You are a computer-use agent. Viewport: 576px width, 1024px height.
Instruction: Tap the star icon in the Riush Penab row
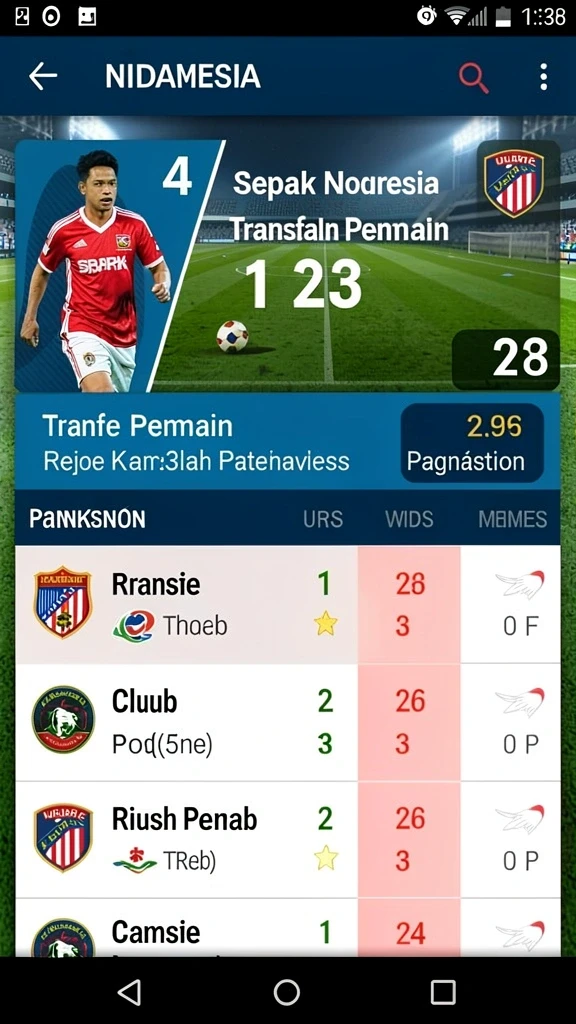point(325,859)
